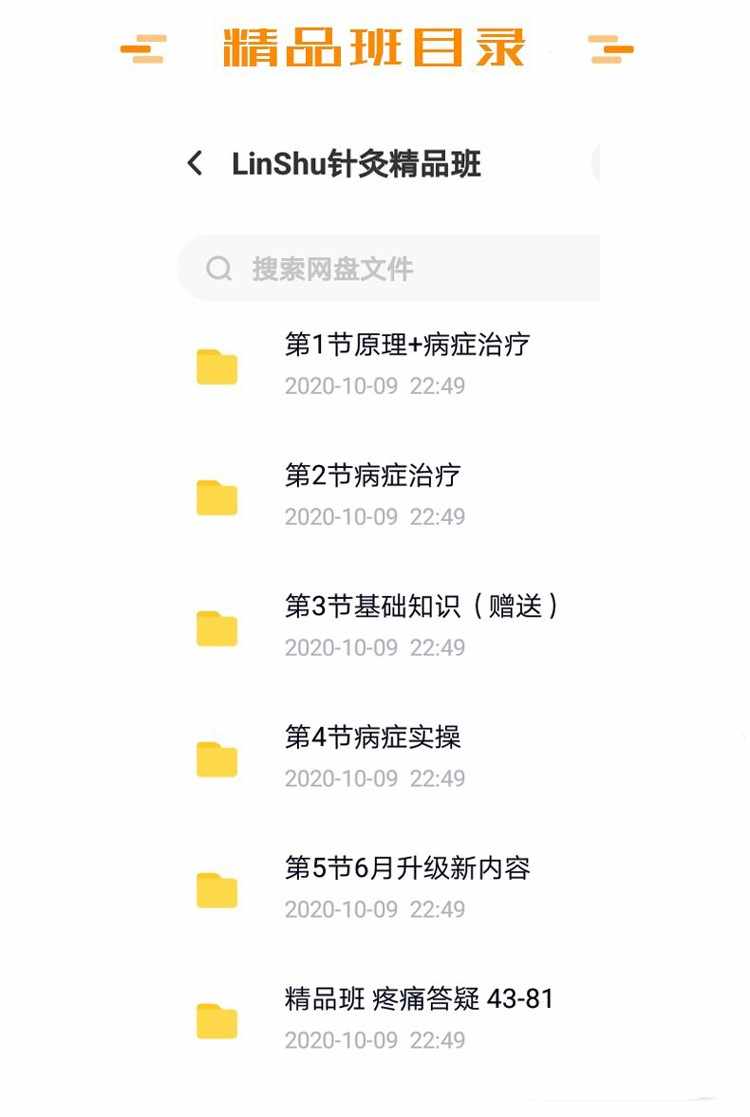The height and width of the screenshot is (1117, 750).
Task: Click the 精品班目录 header banner
Action: point(375,47)
